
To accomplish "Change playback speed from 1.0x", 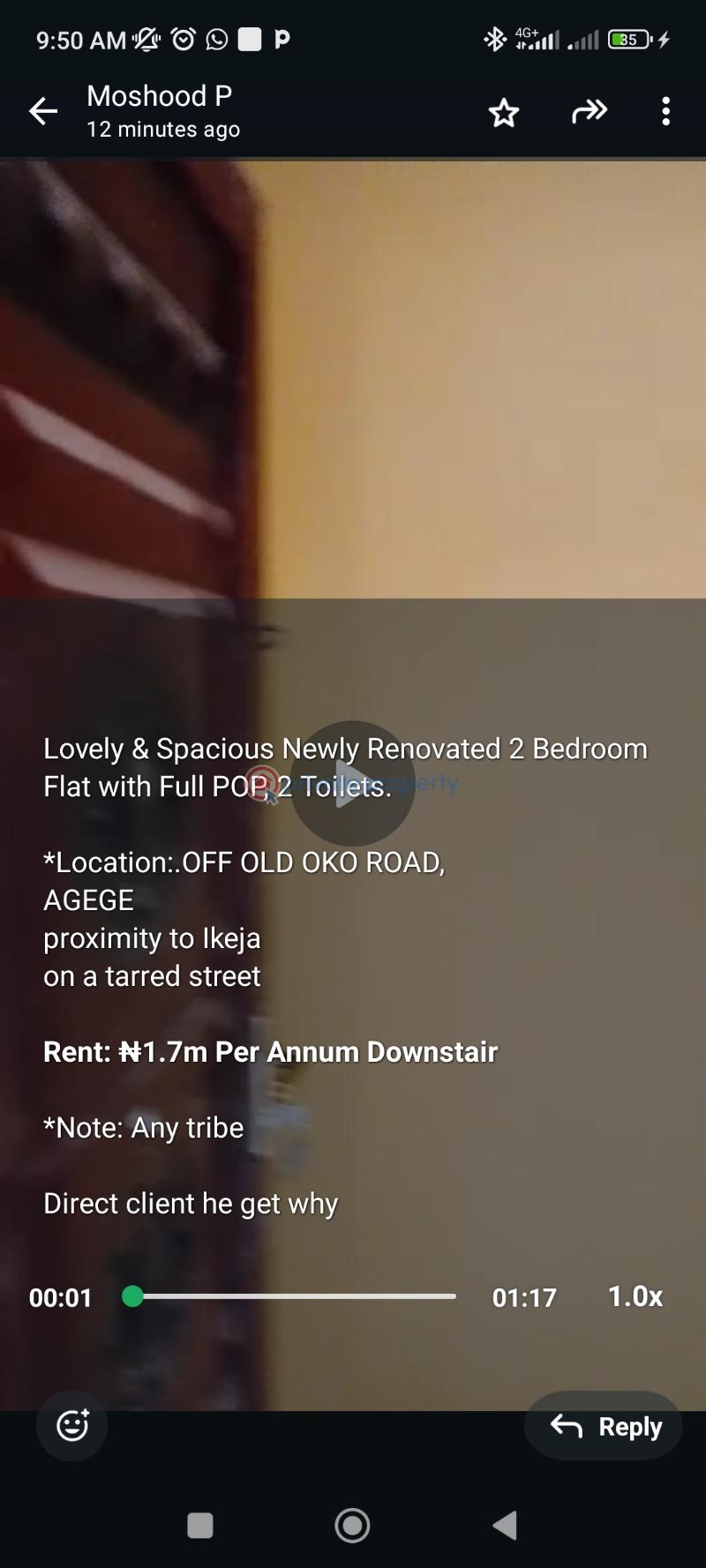I will (633, 1296).
